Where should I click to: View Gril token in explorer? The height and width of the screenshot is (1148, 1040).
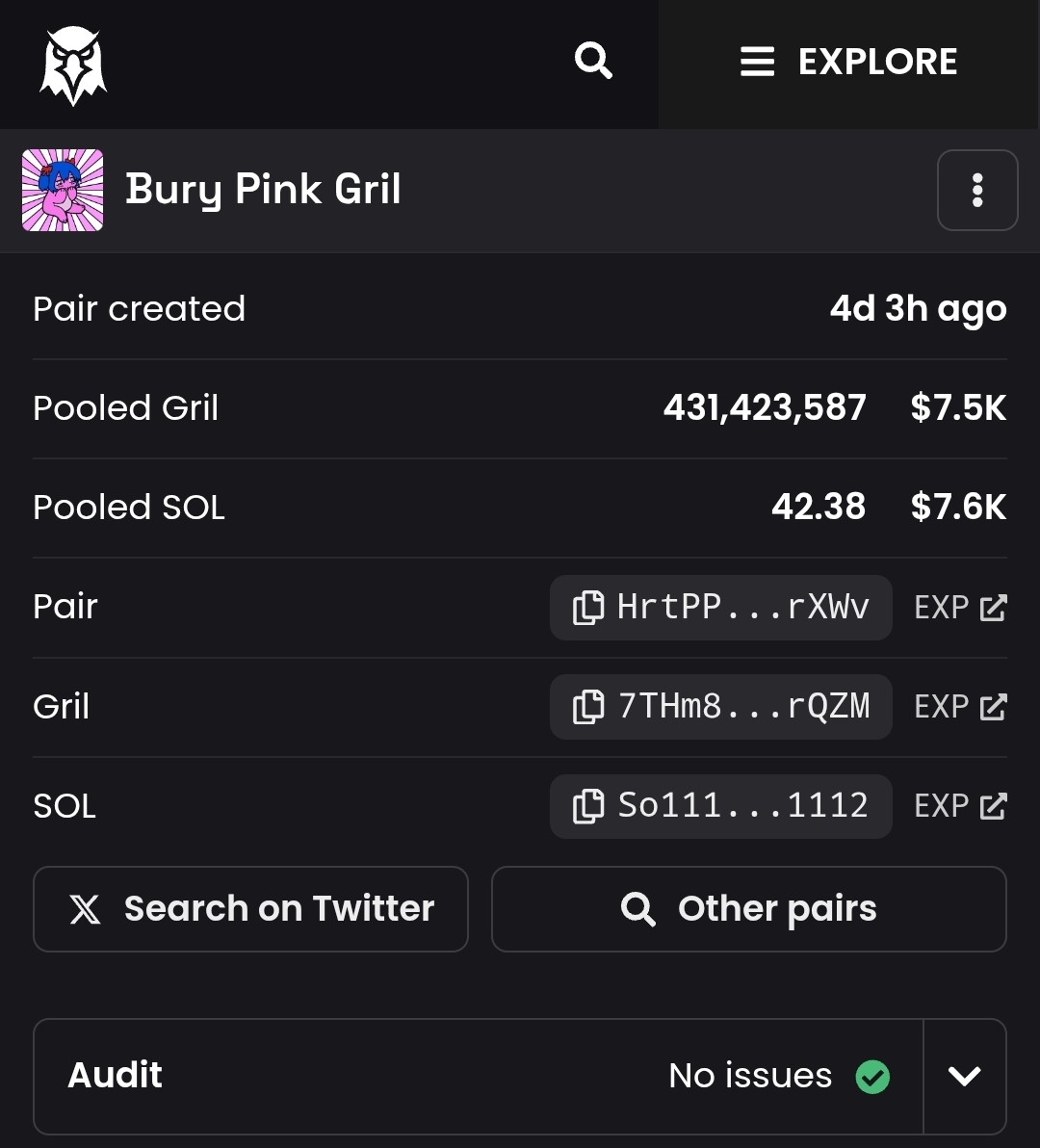[960, 707]
